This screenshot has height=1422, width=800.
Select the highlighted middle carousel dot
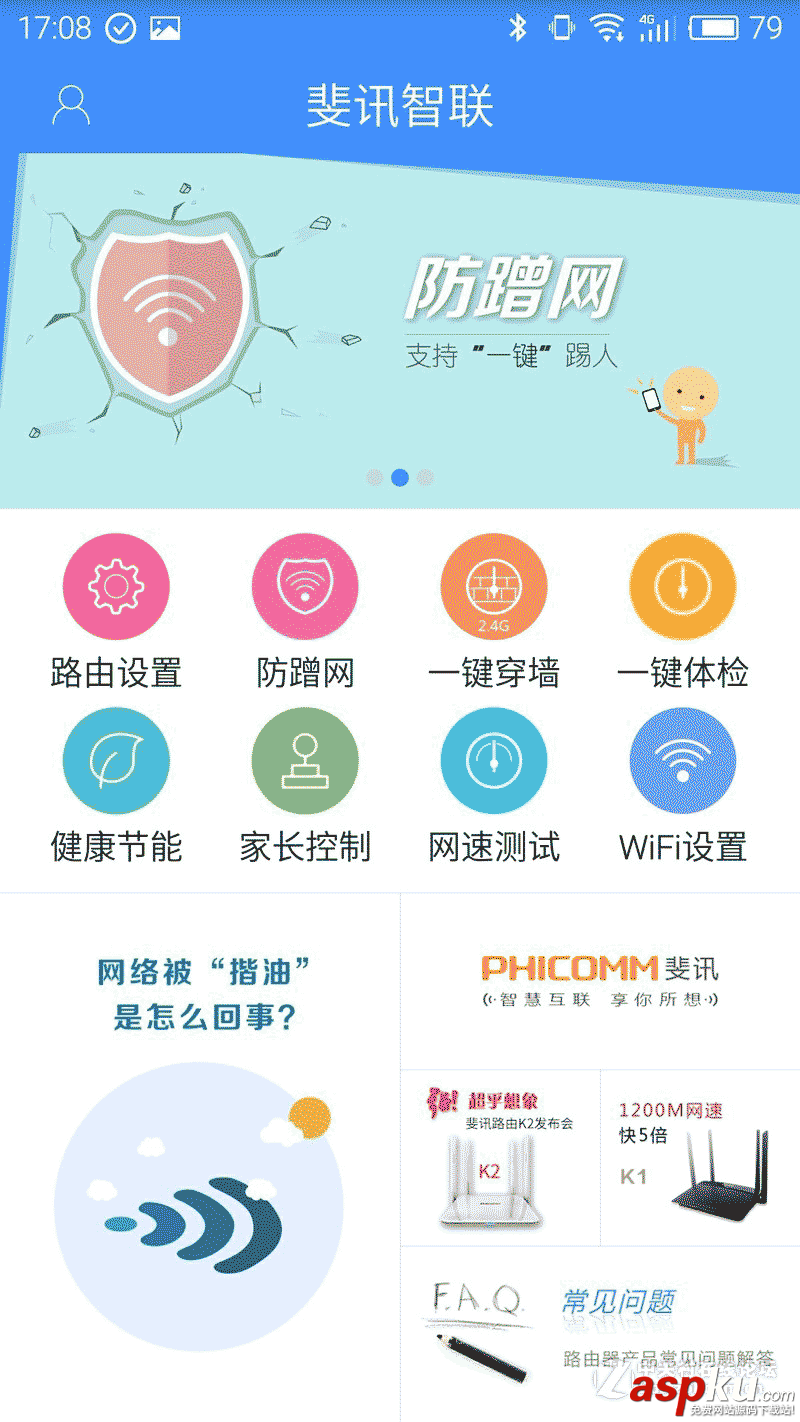point(400,478)
